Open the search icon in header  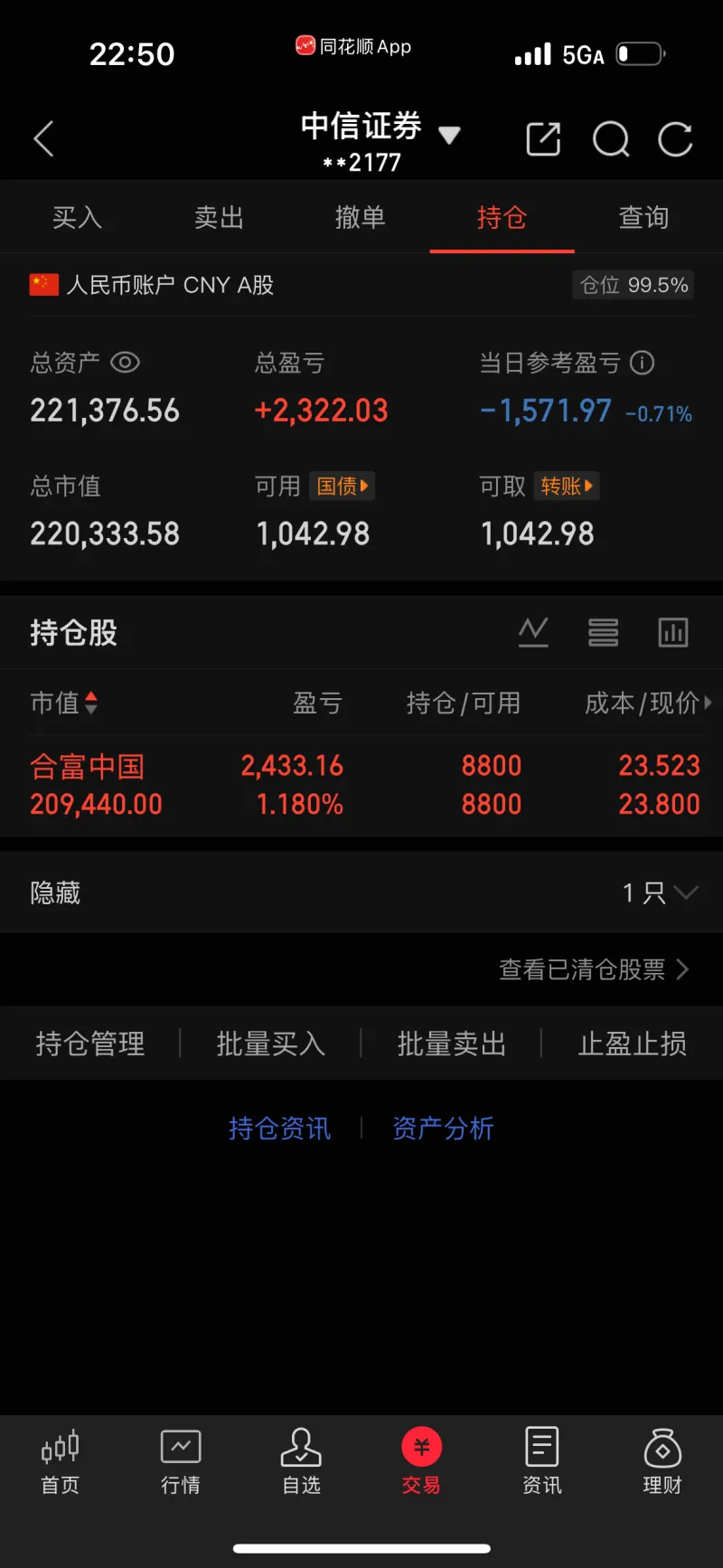tap(611, 139)
